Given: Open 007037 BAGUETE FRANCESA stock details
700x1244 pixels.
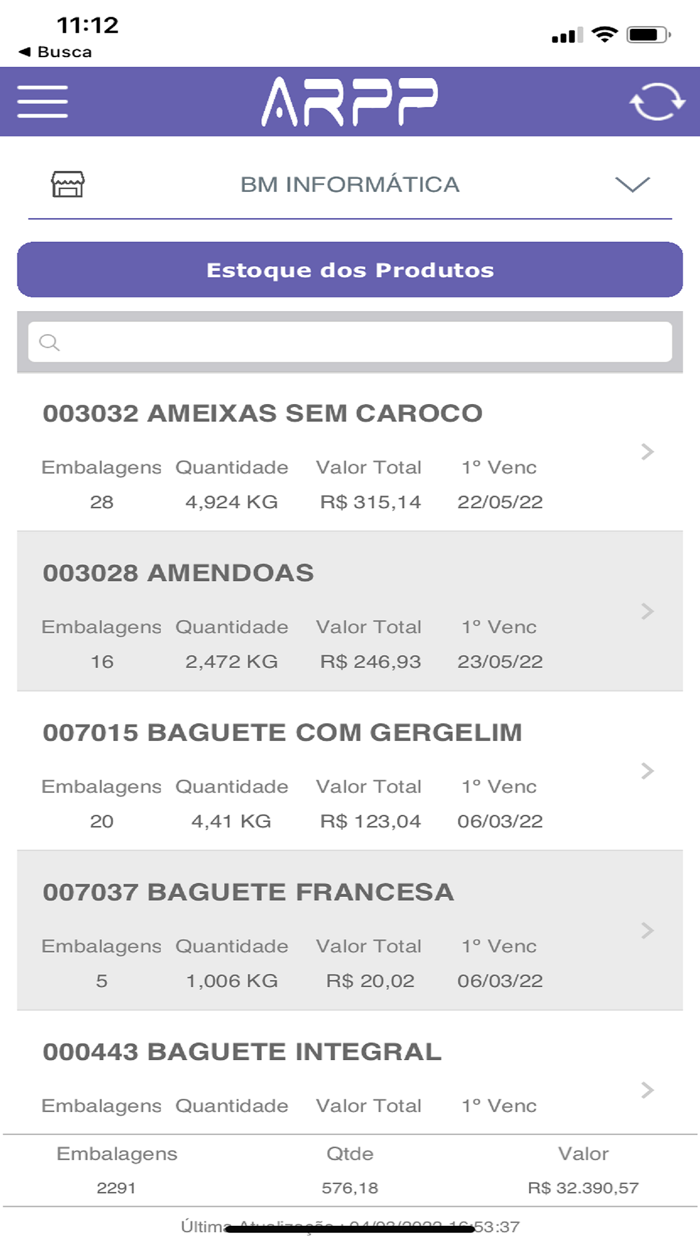Looking at the screenshot, I should pos(350,931).
